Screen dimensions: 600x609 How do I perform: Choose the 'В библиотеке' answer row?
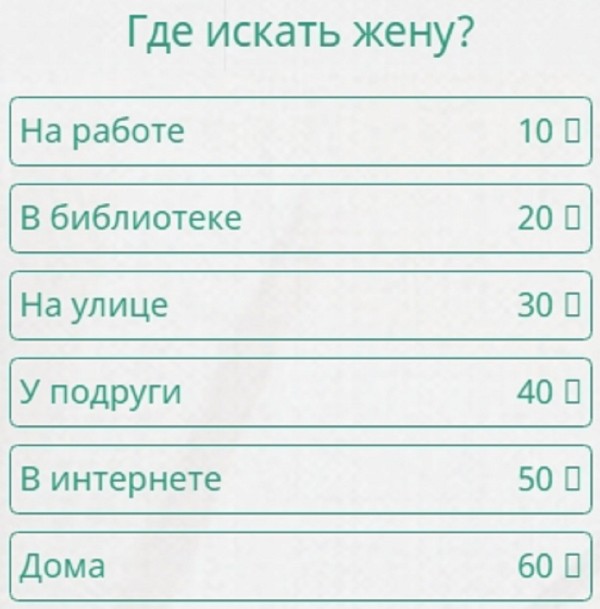(x=300, y=218)
